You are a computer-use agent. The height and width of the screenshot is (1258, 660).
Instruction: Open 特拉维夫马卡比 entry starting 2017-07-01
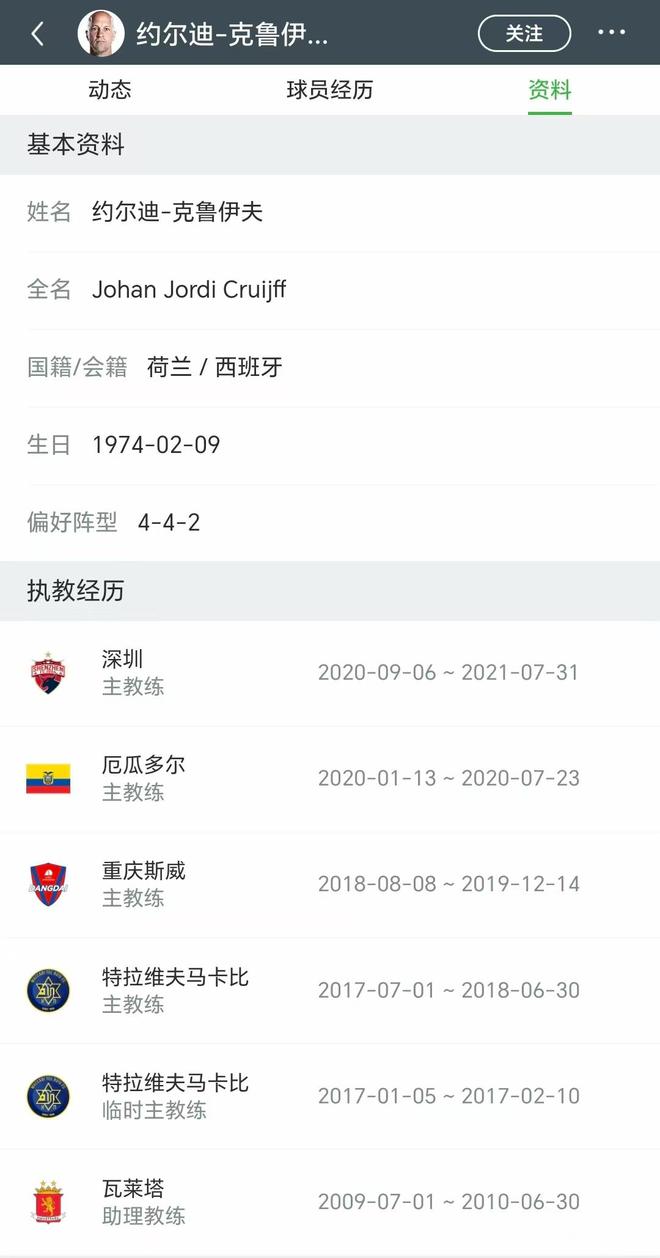click(330, 990)
